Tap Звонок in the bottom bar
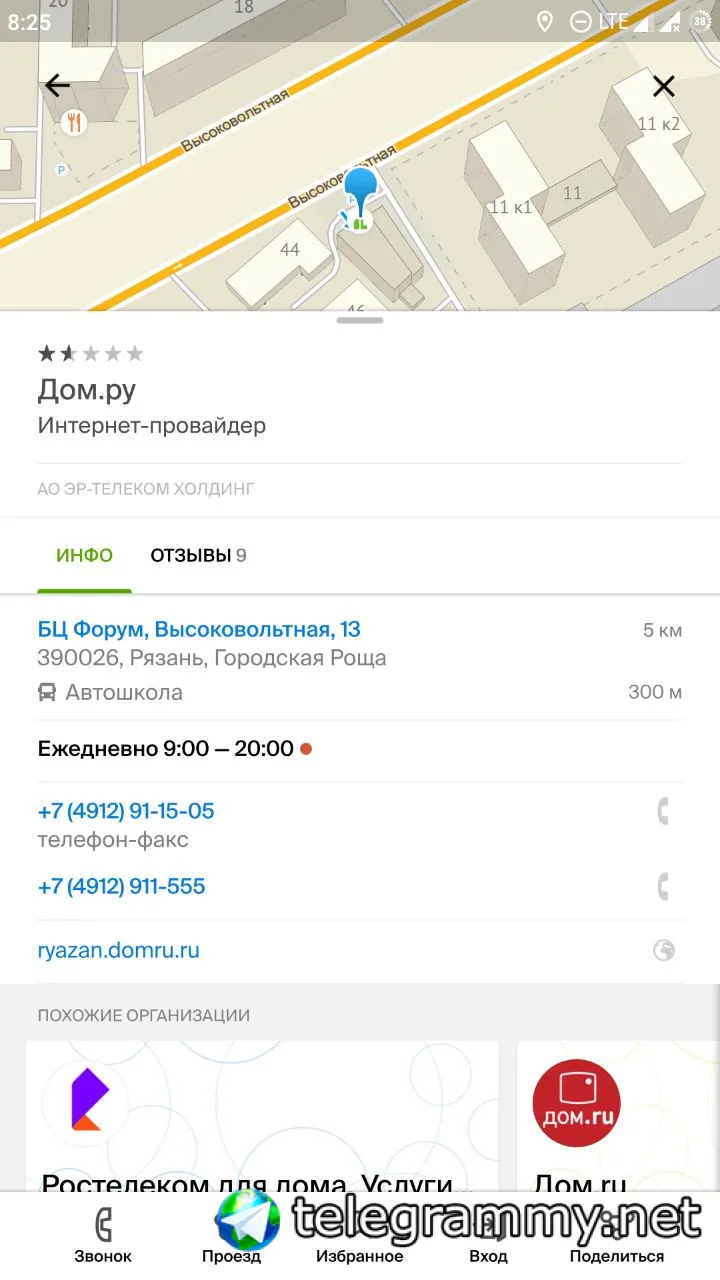The width and height of the screenshot is (720, 1280). click(x=103, y=1236)
